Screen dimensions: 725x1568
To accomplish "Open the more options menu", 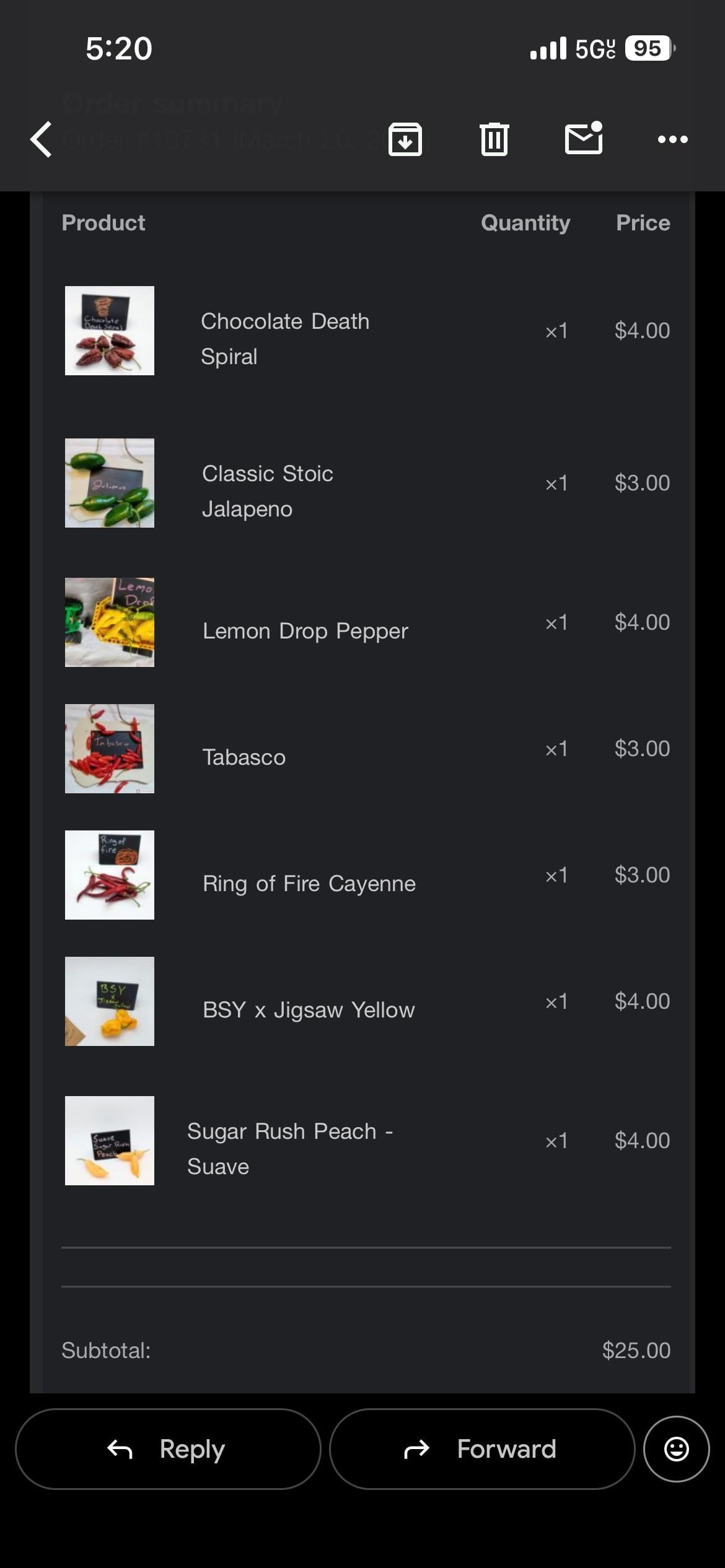I will pyautogui.click(x=672, y=139).
